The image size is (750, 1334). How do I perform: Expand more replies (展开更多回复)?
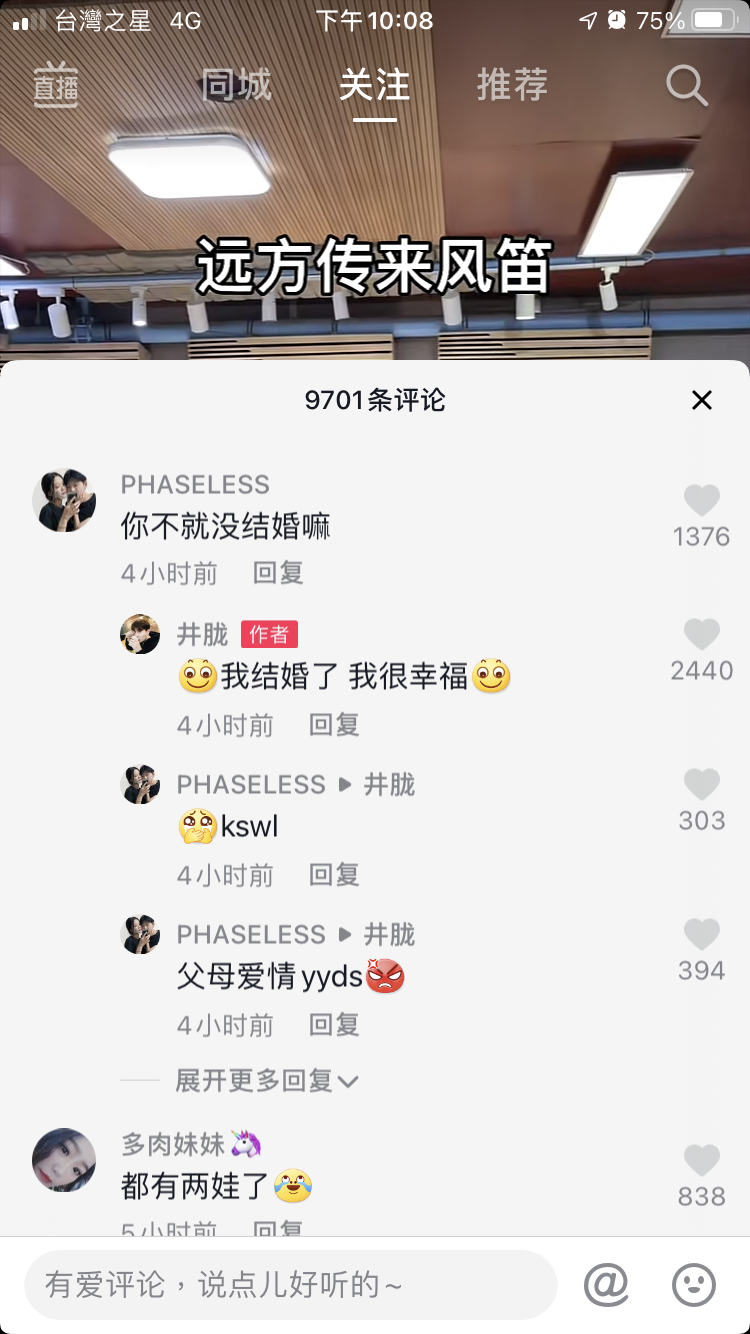point(266,1080)
